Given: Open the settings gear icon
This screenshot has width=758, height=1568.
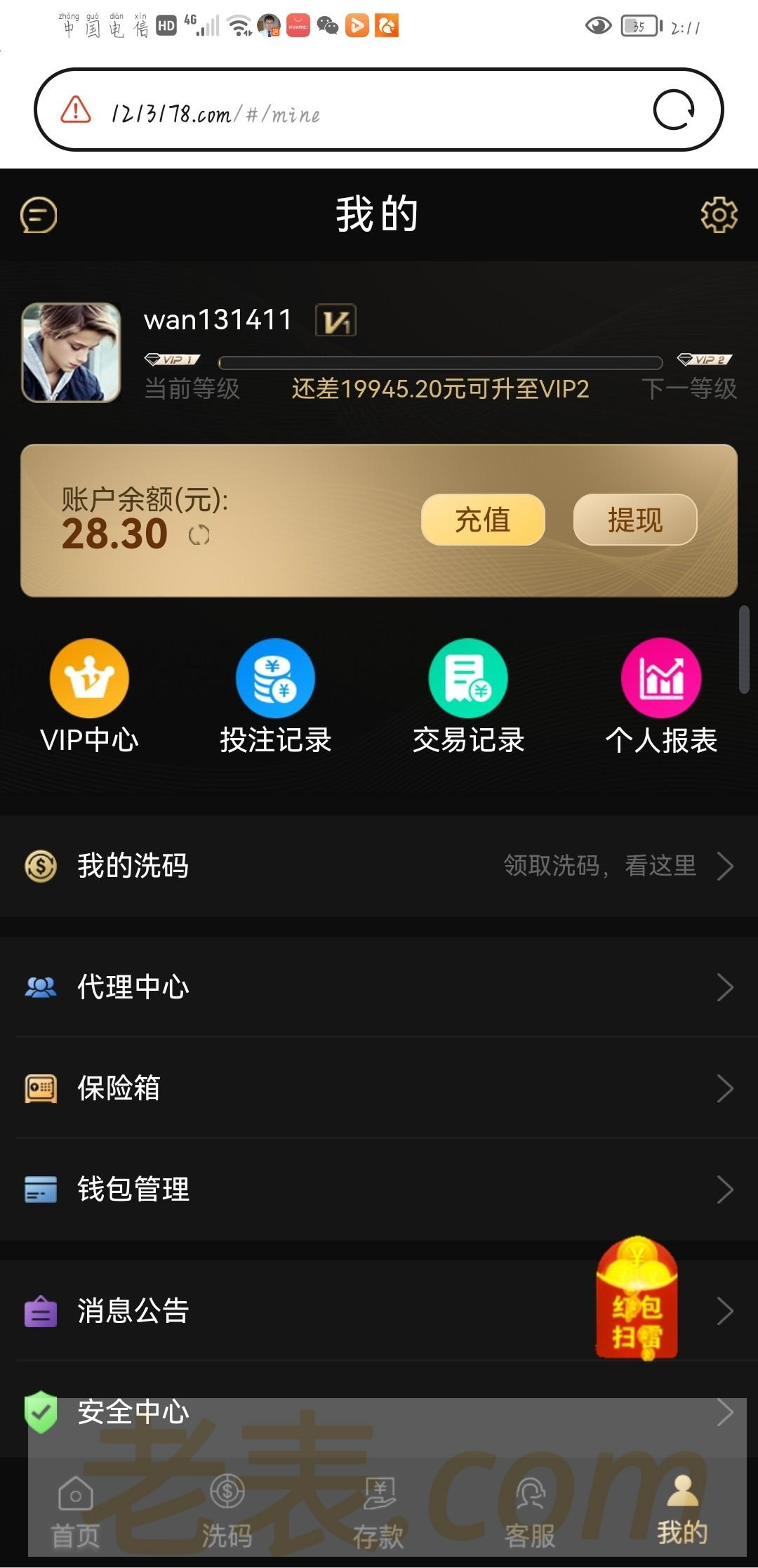Looking at the screenshot, I should tap(719, 215).
